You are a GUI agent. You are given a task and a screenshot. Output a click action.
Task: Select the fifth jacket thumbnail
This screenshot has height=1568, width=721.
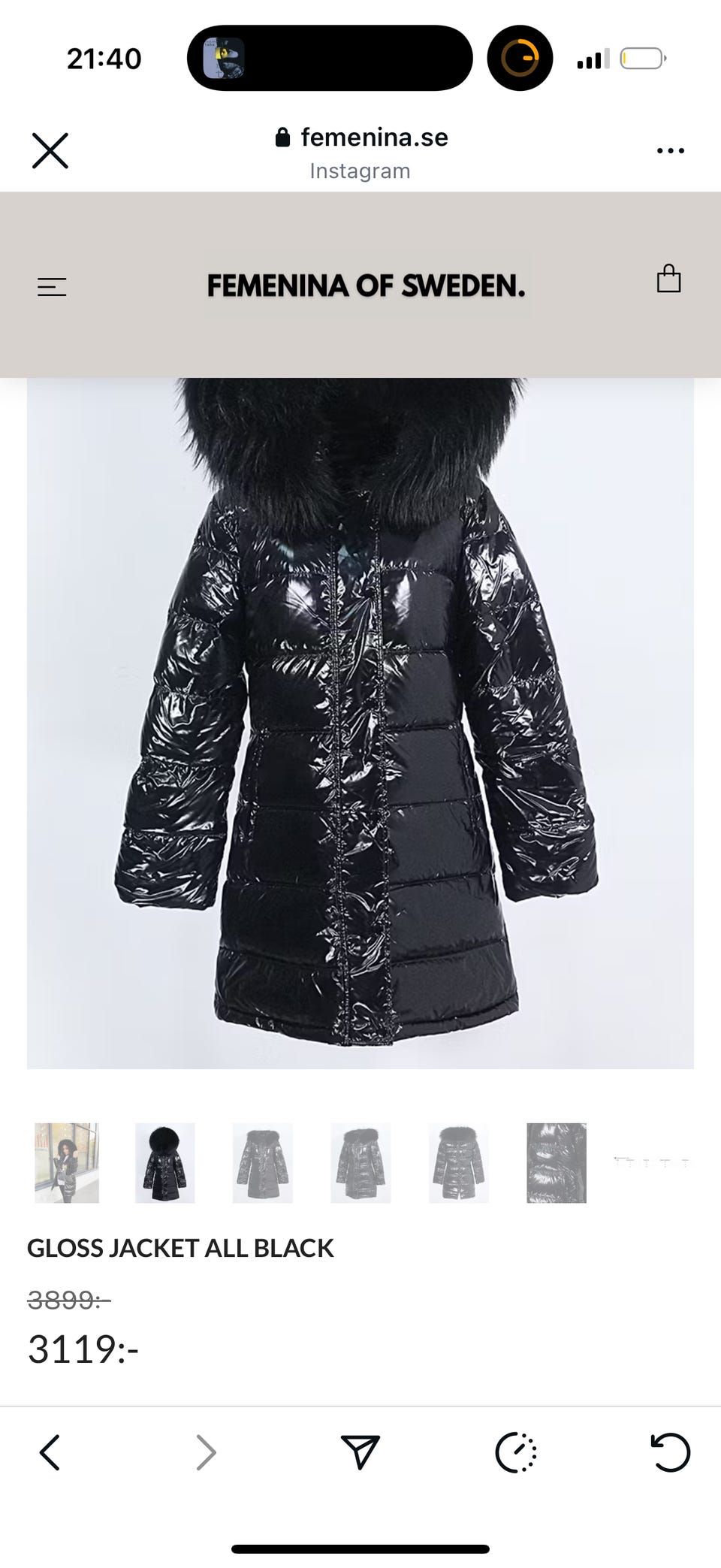click(459, 1162)
